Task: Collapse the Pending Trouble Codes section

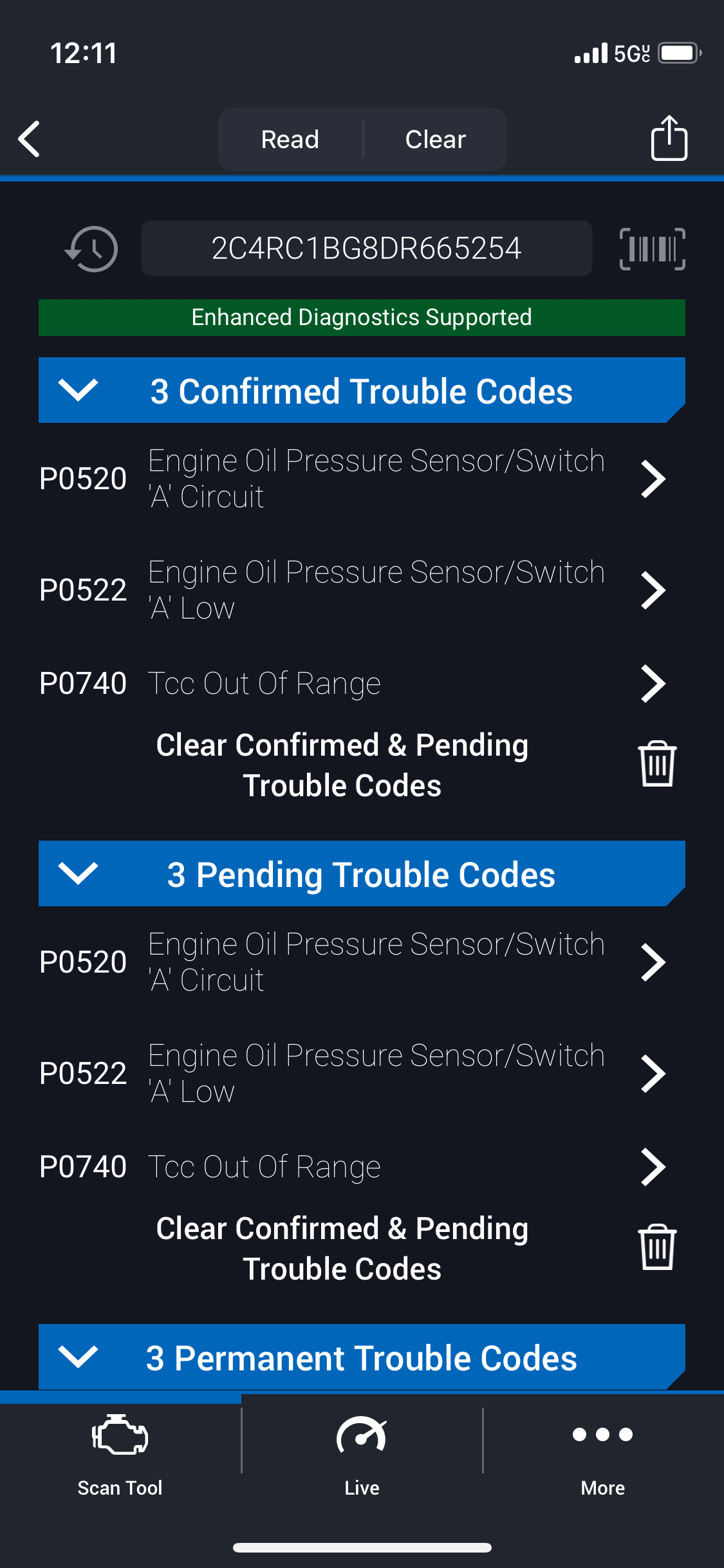Action: coord(78,873)
